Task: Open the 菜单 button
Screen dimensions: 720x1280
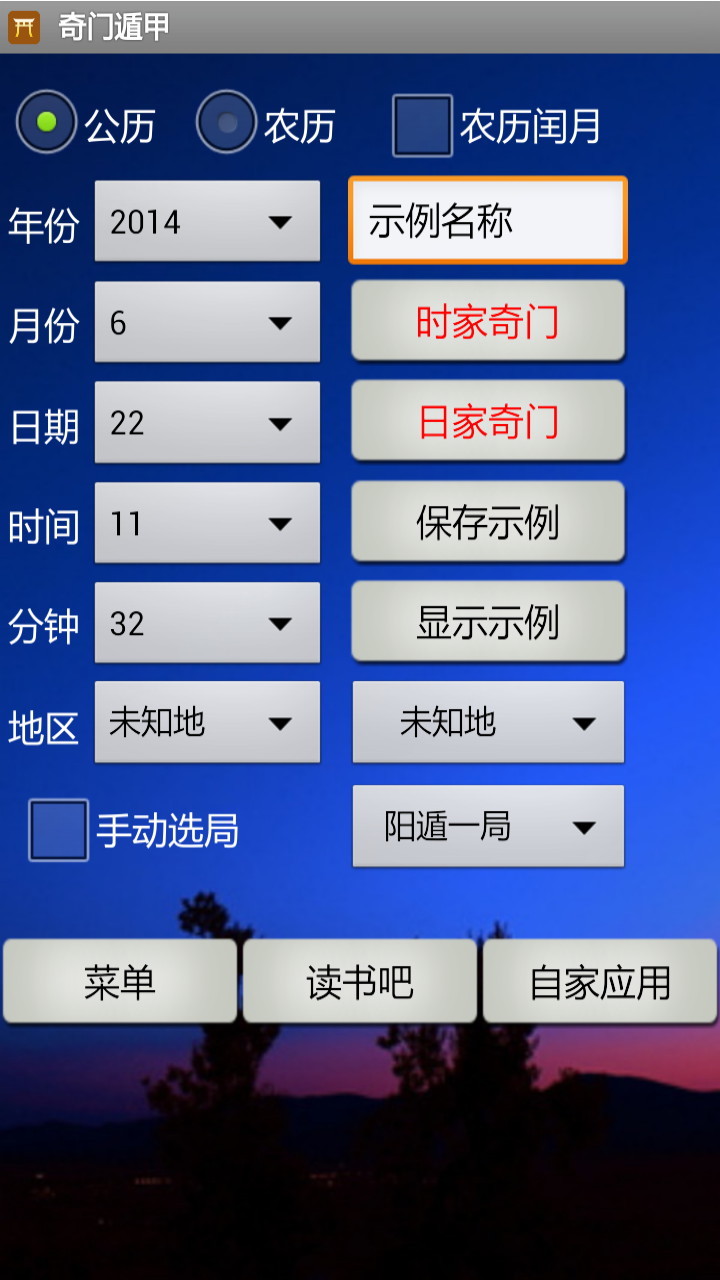Action: 120,981
